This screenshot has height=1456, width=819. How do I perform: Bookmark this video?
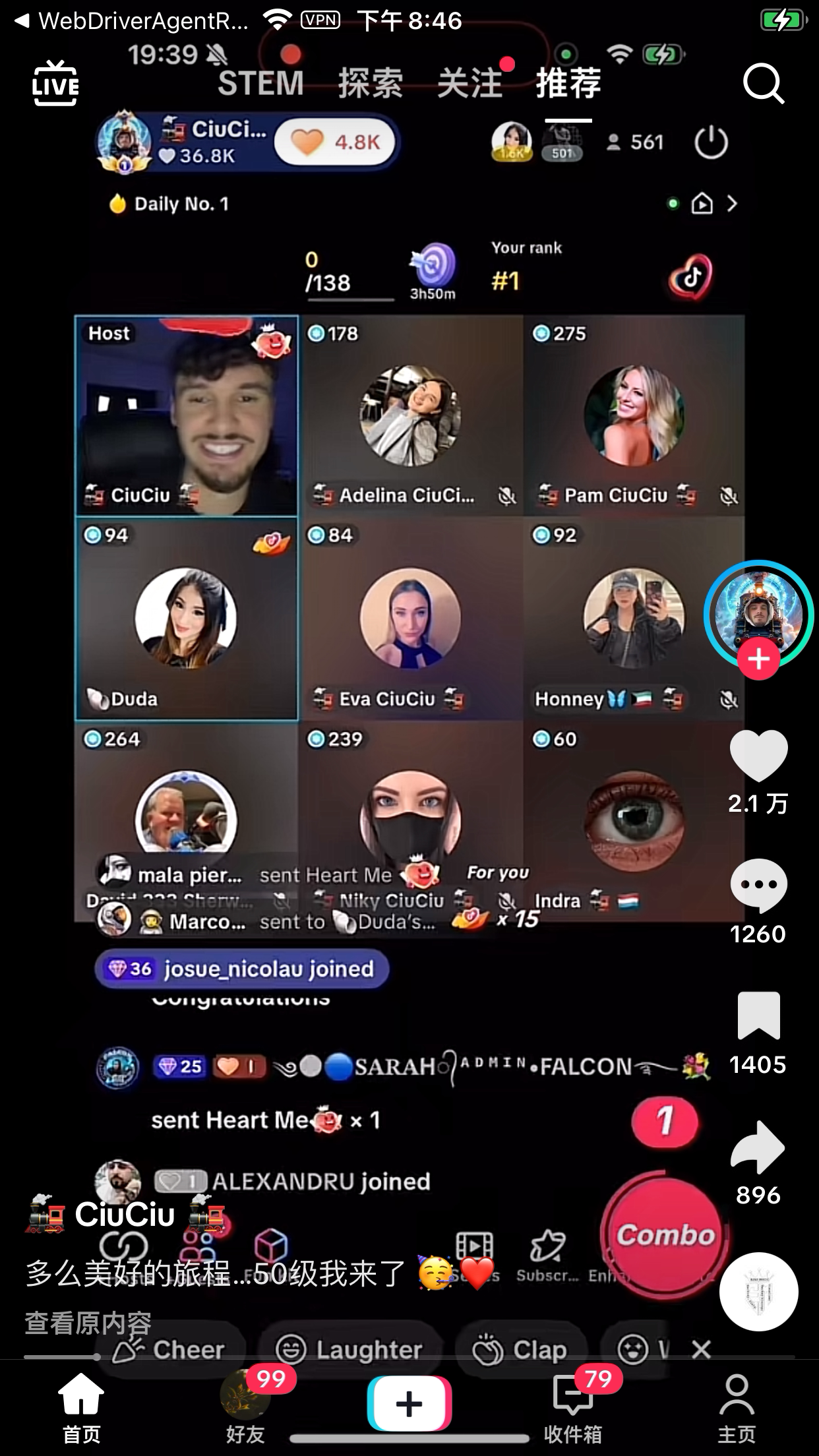click(758, 1016)
